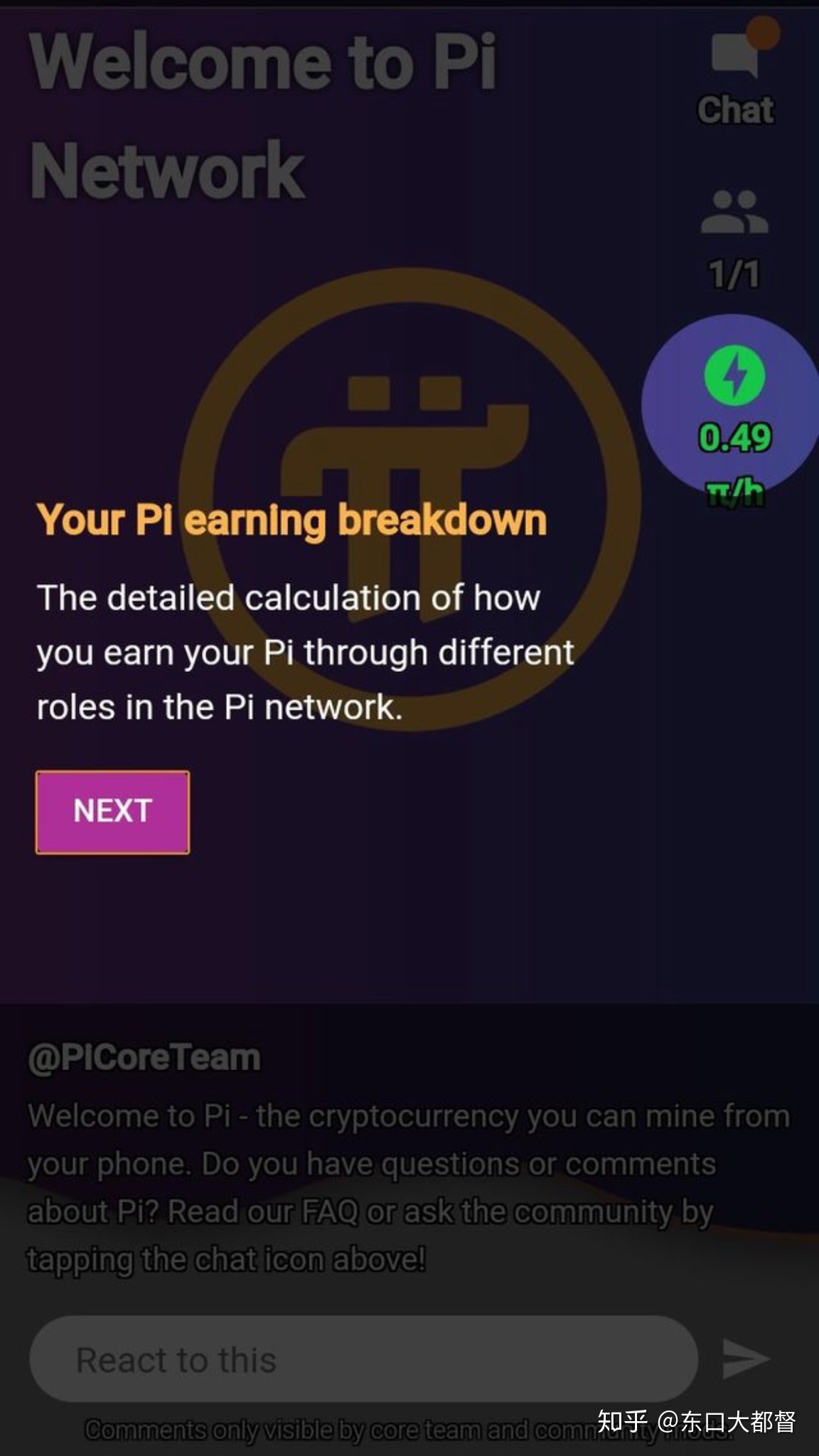
Task: Send the reaction with the arrow icon
Action: 744,1359
